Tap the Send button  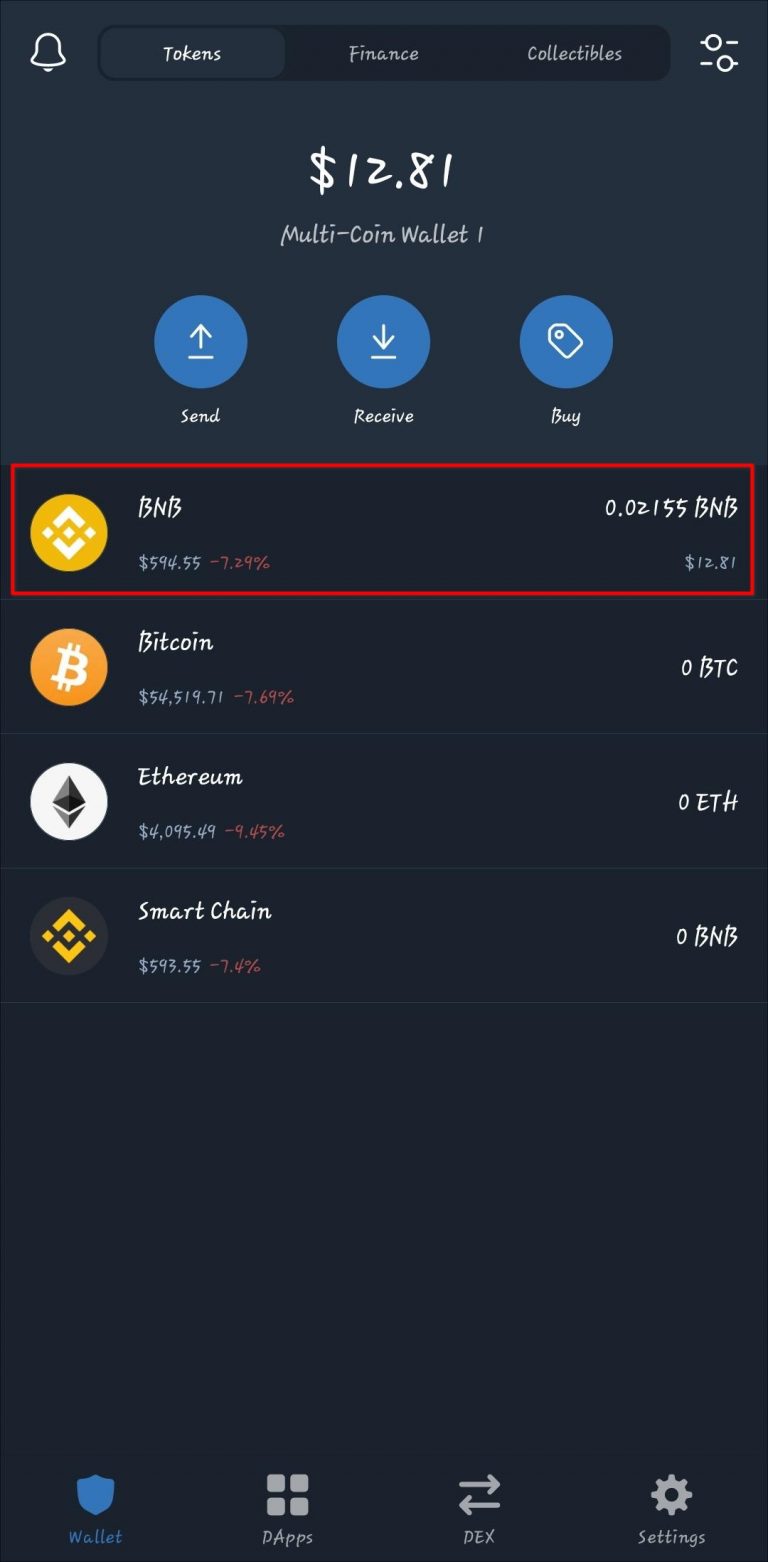(x=200, y=342)
